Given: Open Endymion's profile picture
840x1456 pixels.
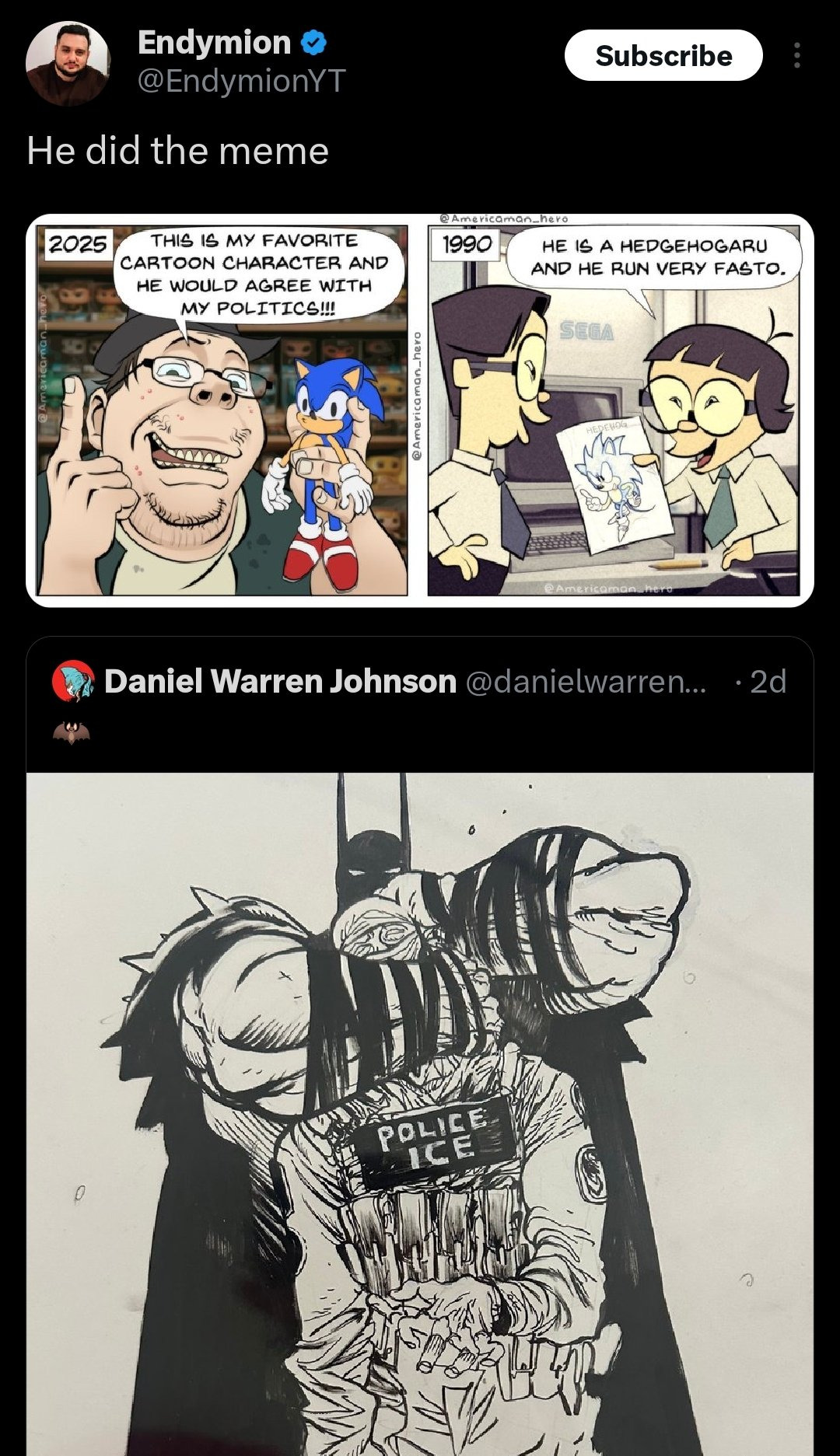Looking at the screenshot, I should click(x=68, y=63).
